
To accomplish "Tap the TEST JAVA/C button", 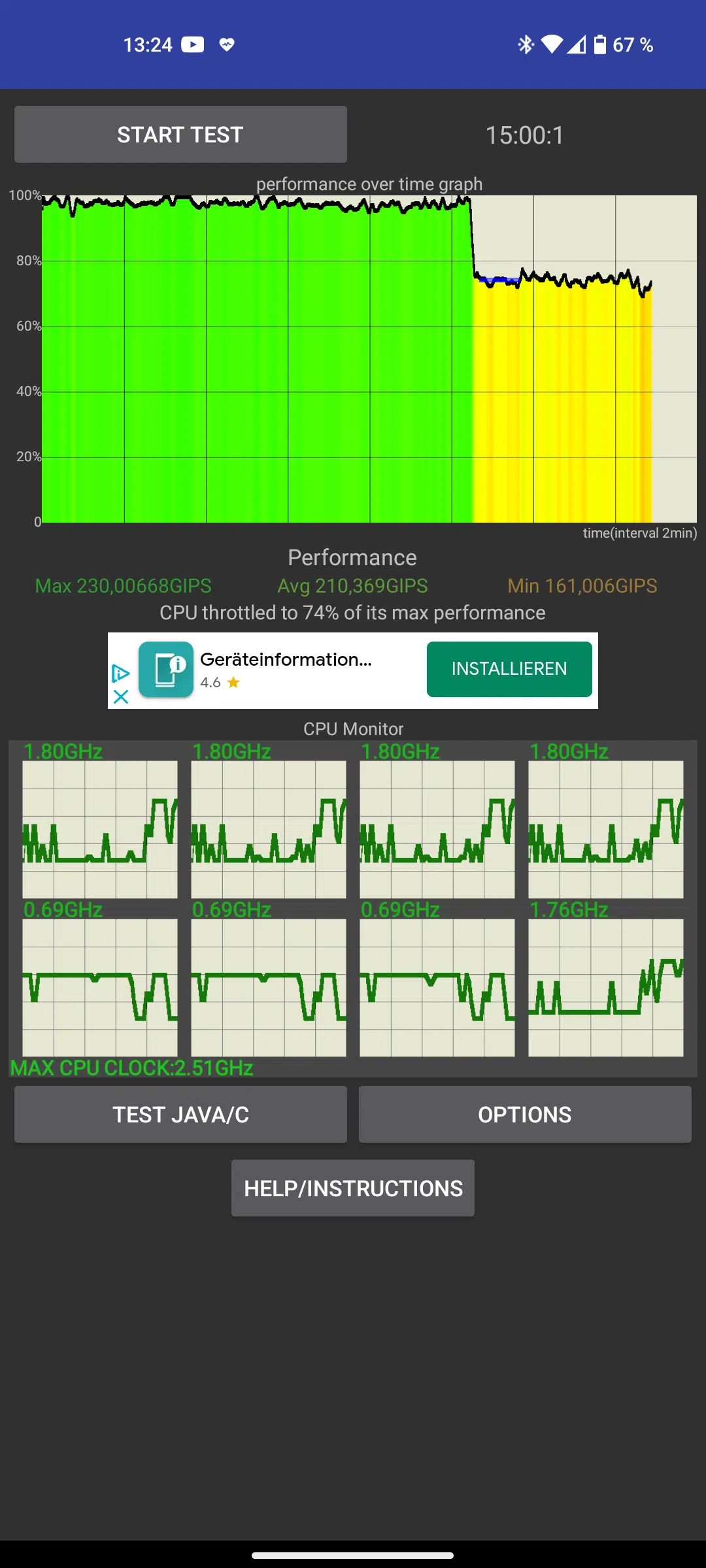I will click(180, 1115).
